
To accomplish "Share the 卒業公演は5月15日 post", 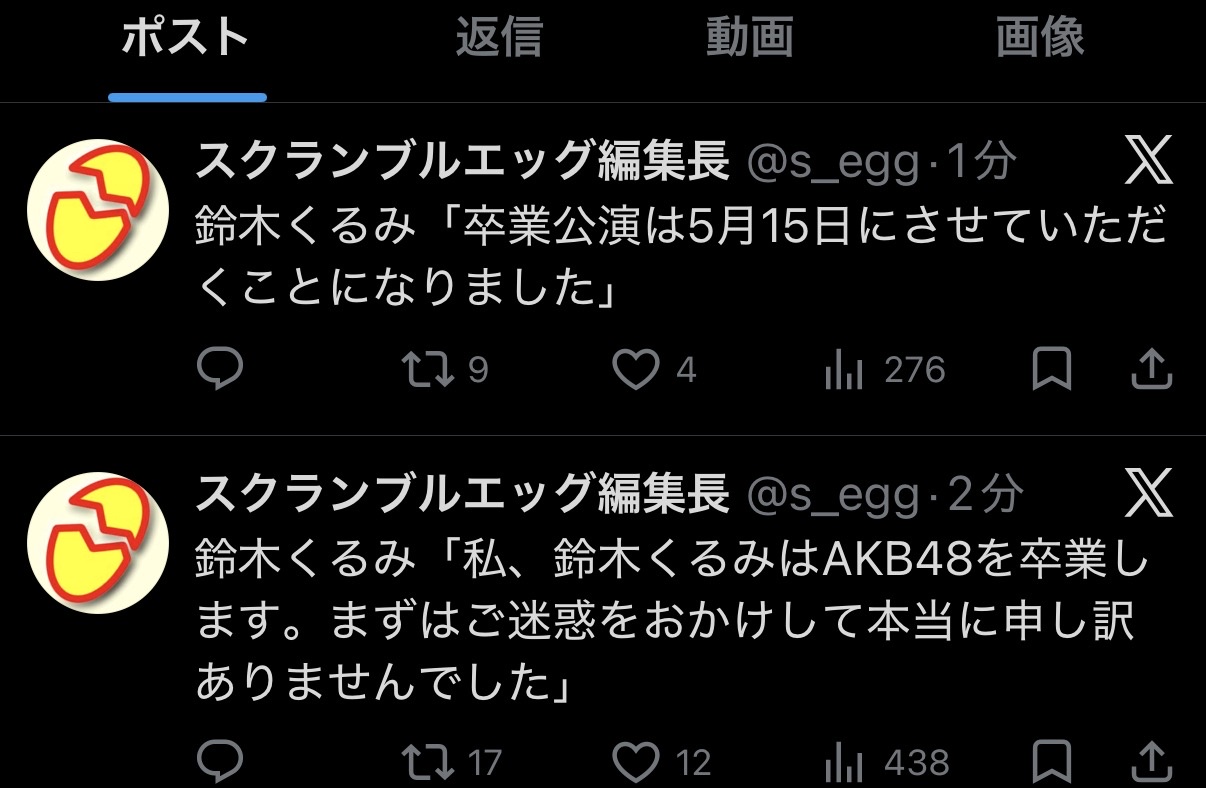I will tap(1151, 371).
